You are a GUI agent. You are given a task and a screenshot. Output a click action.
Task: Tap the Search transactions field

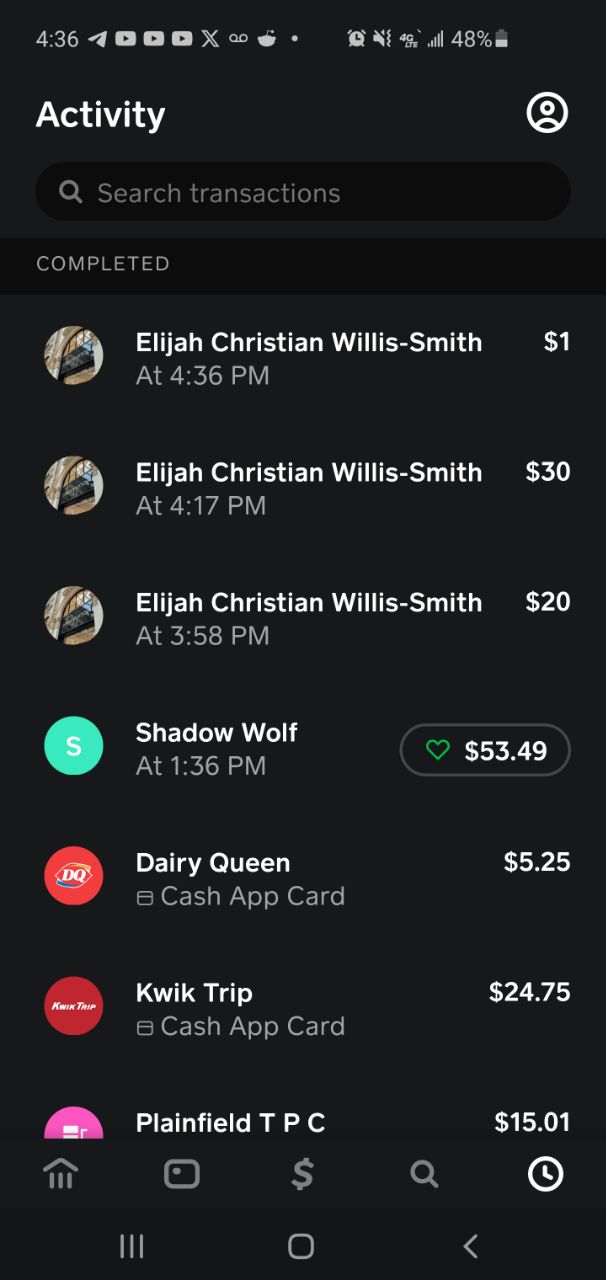click(303, 192)
